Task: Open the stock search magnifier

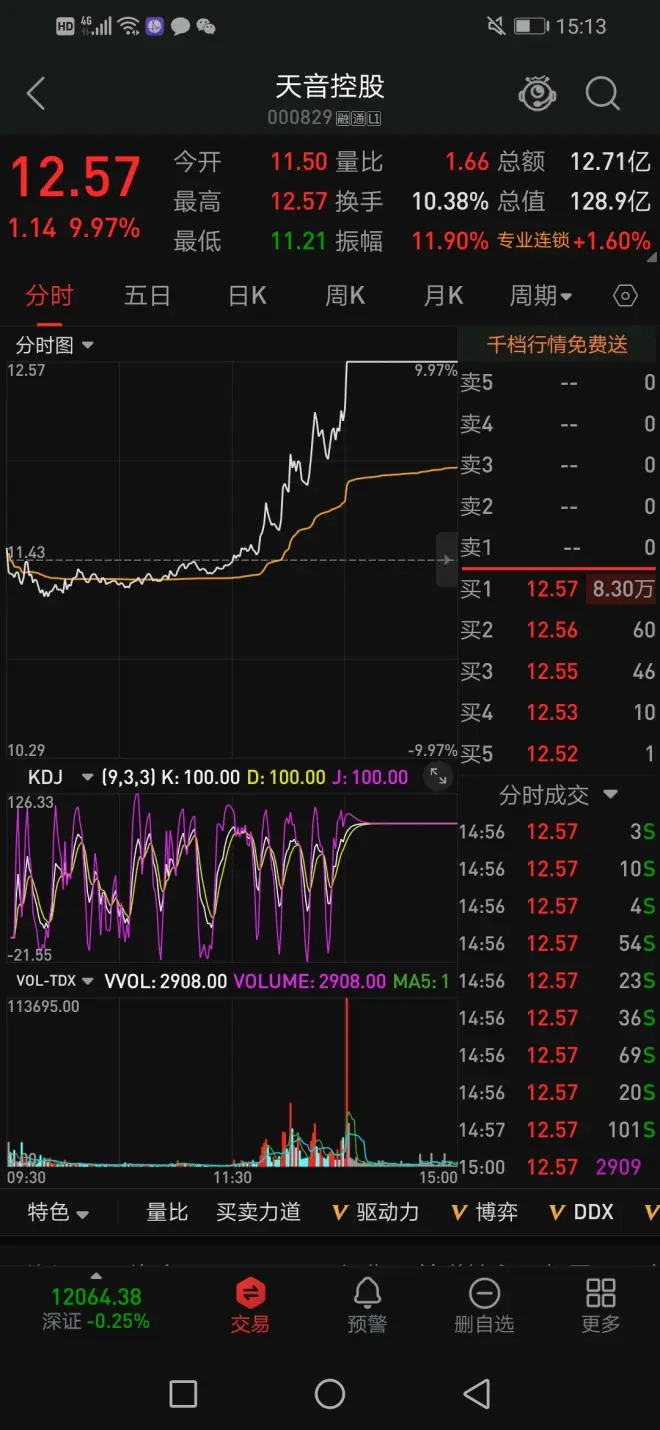Action: pyautogui.click(x=603, y=95)
